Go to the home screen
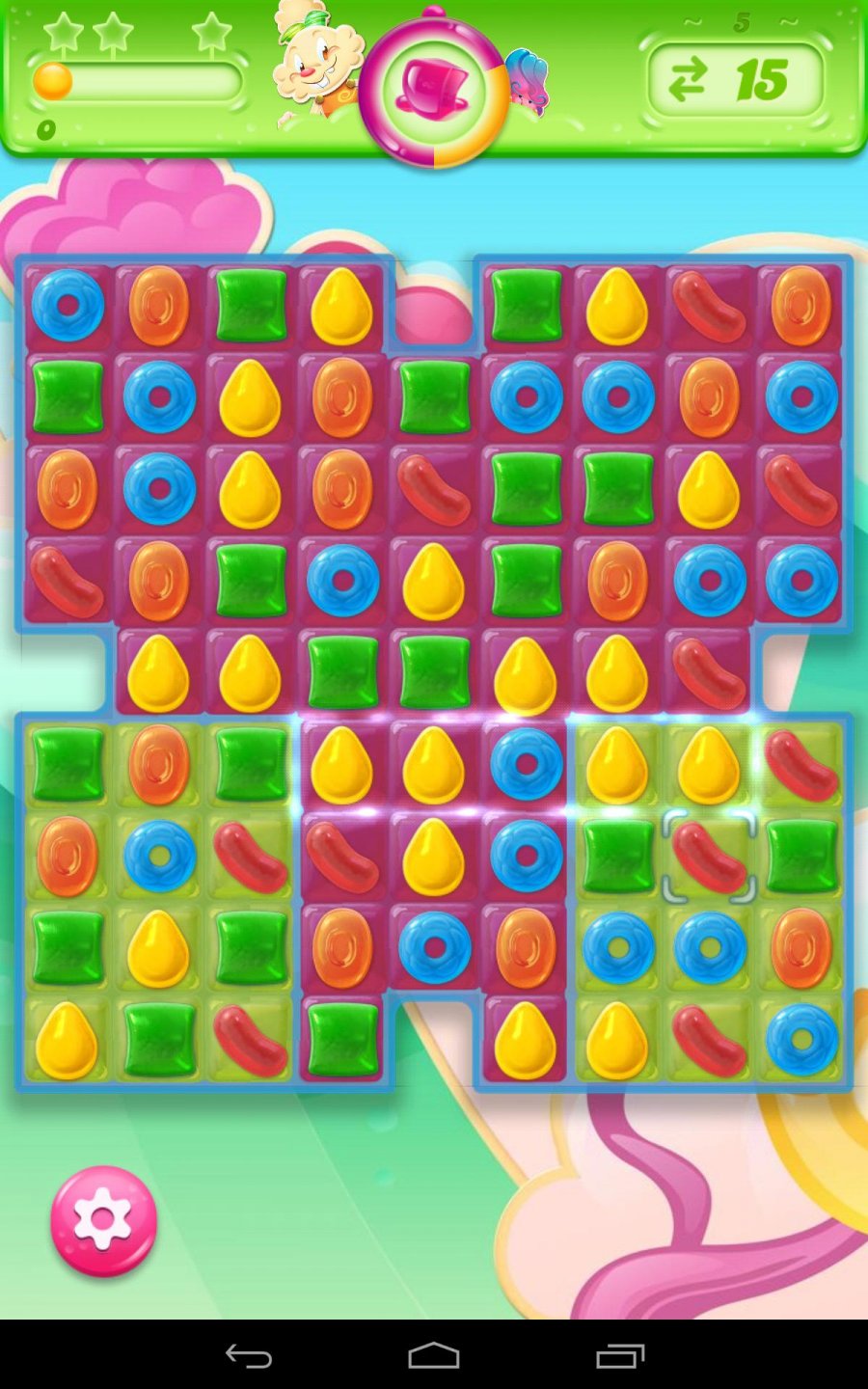The image size is (868, 1389). (434, 1356)
